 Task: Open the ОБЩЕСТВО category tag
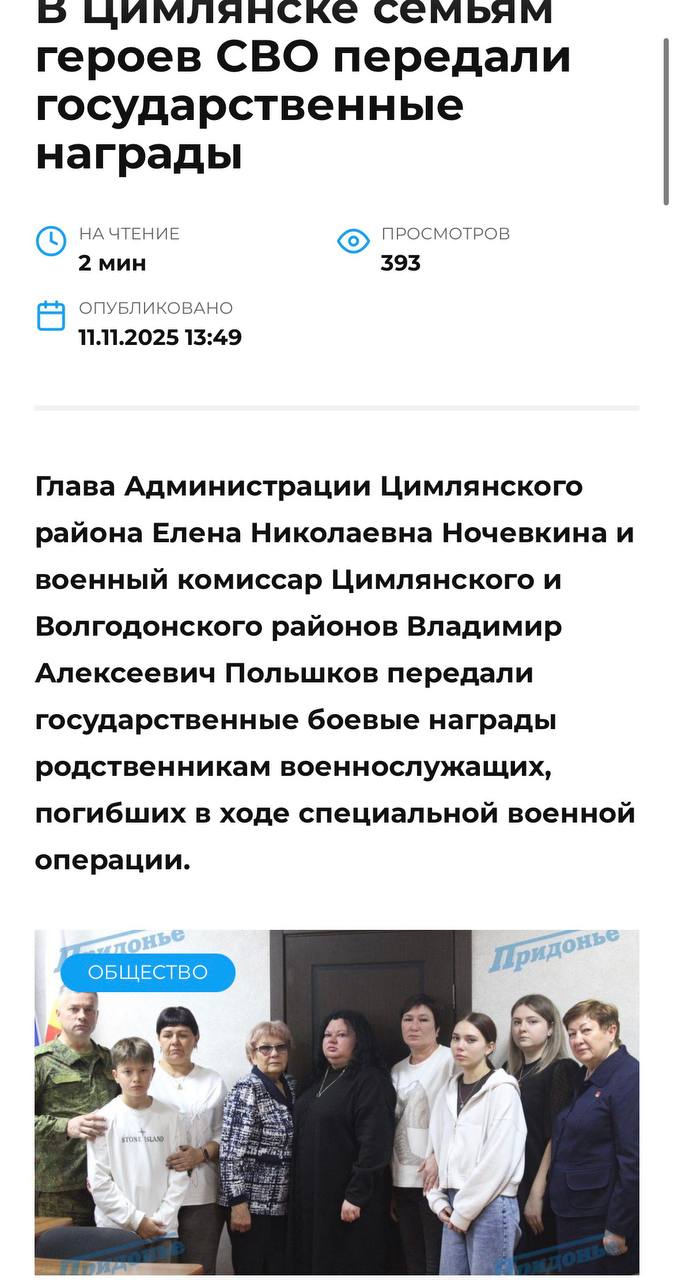click(x=148, y=972)
